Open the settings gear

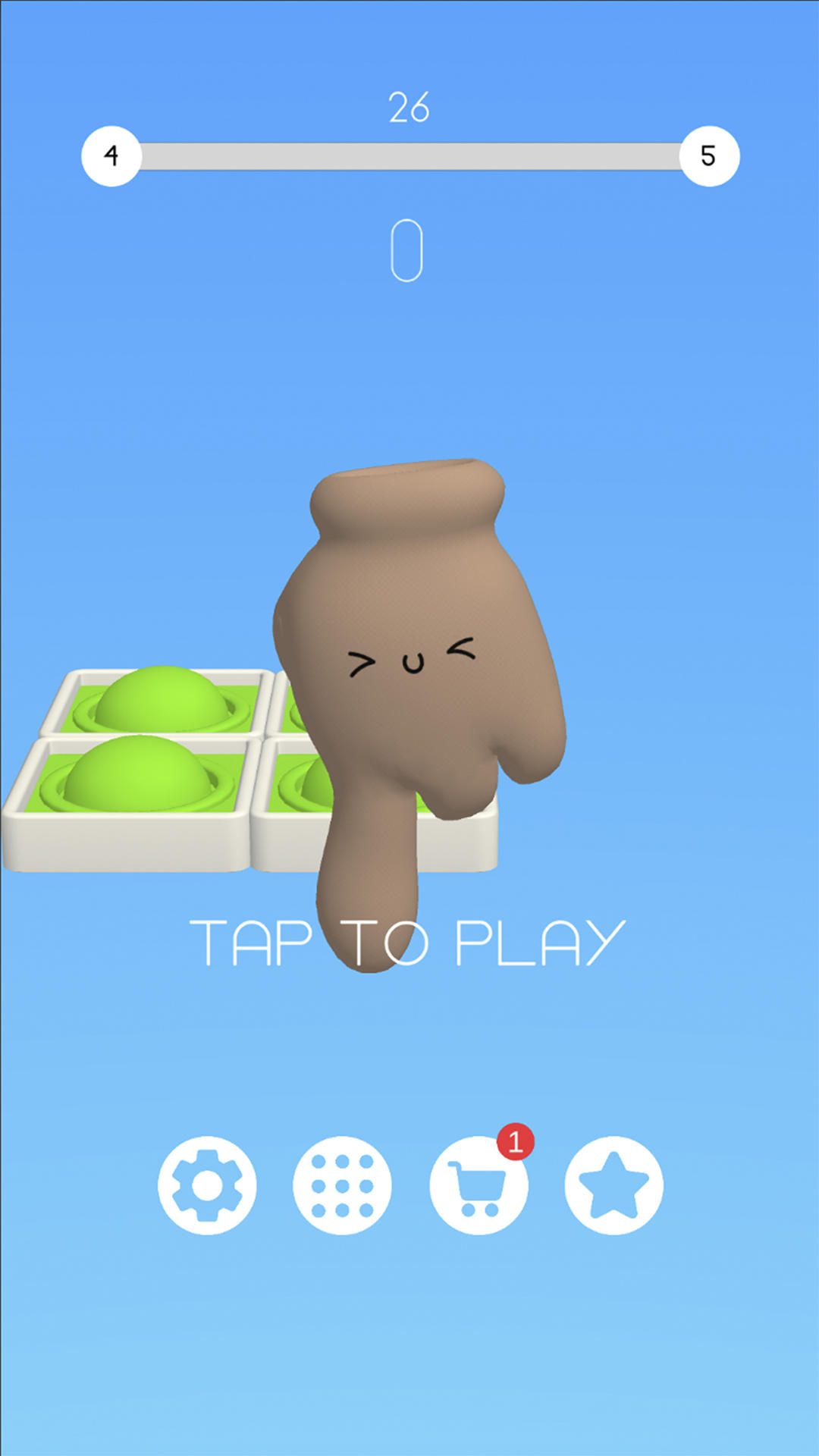click(207, 1185)
